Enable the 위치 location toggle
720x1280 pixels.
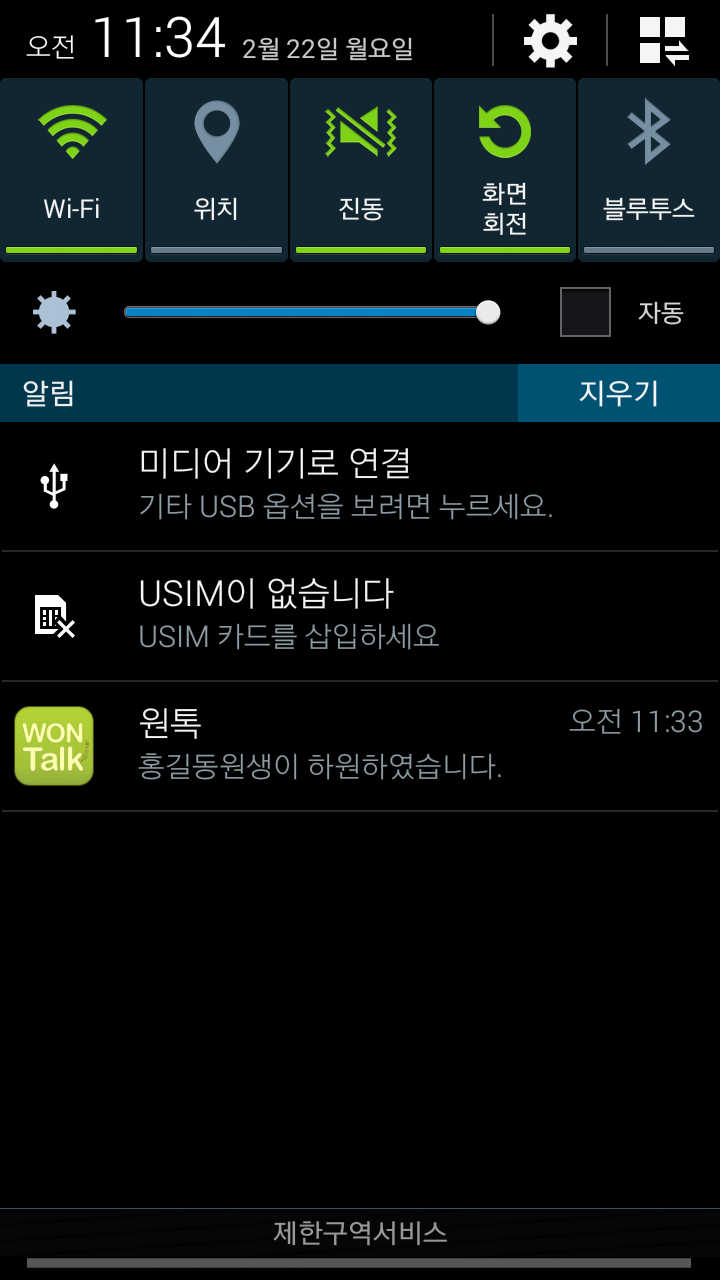pyautogui.click(x=216, y=169)
